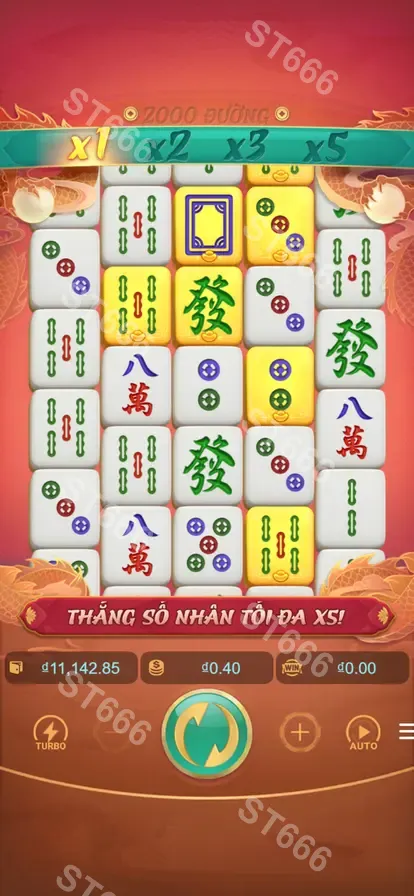The width and height of the screenshot is (414, 896).
Task: Enable Turbo spin mode
Action: (51, 733)
